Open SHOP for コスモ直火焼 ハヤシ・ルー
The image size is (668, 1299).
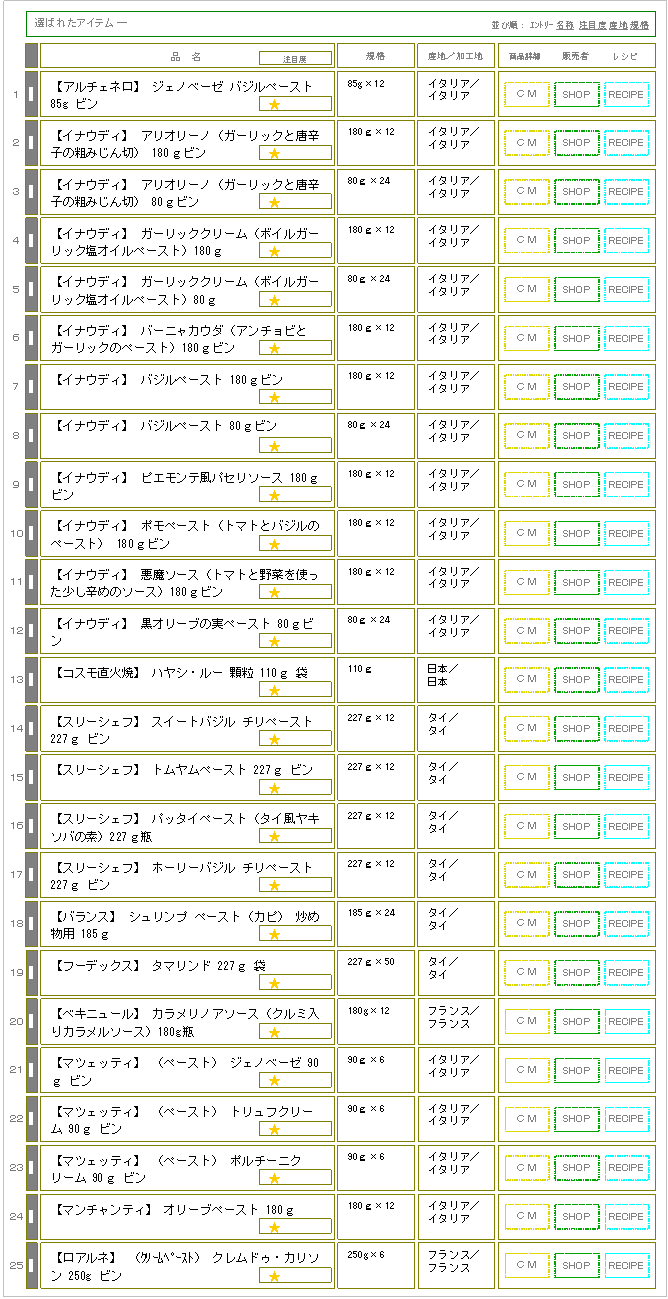pyautogui.click(x=577, y=680)
